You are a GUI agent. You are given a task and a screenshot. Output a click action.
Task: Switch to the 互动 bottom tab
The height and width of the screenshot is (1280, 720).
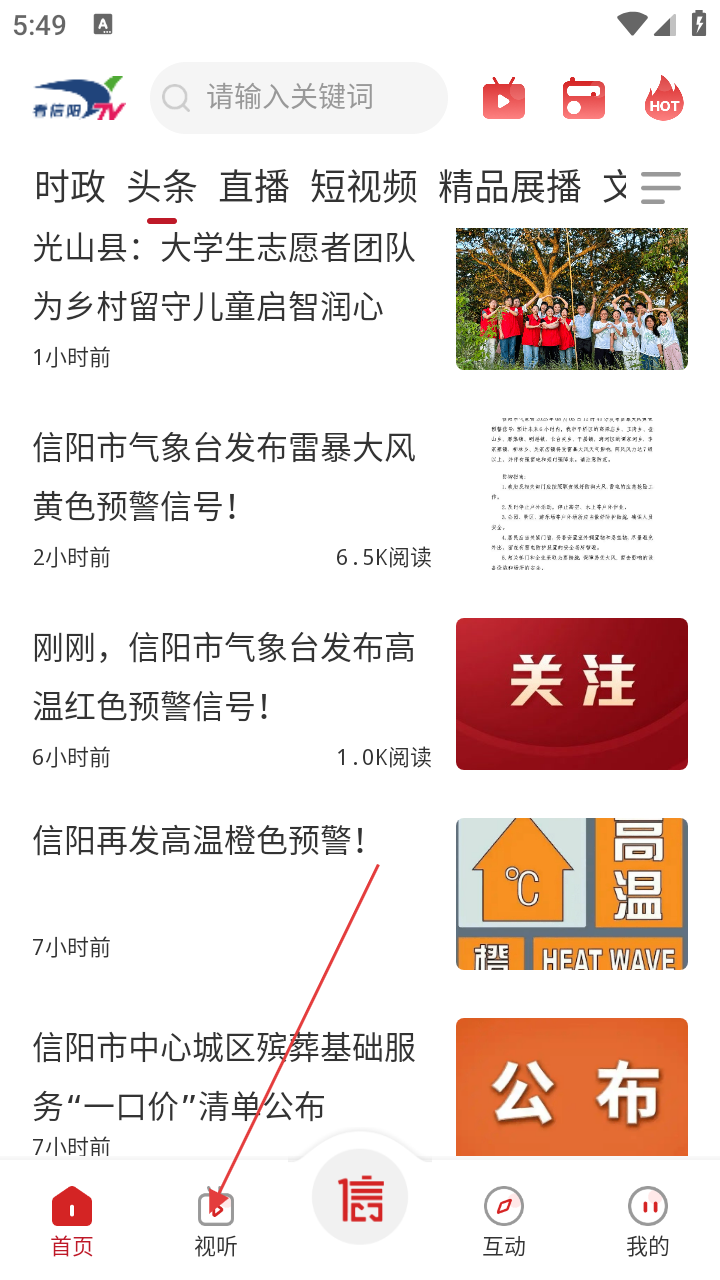coord(504,1222)
